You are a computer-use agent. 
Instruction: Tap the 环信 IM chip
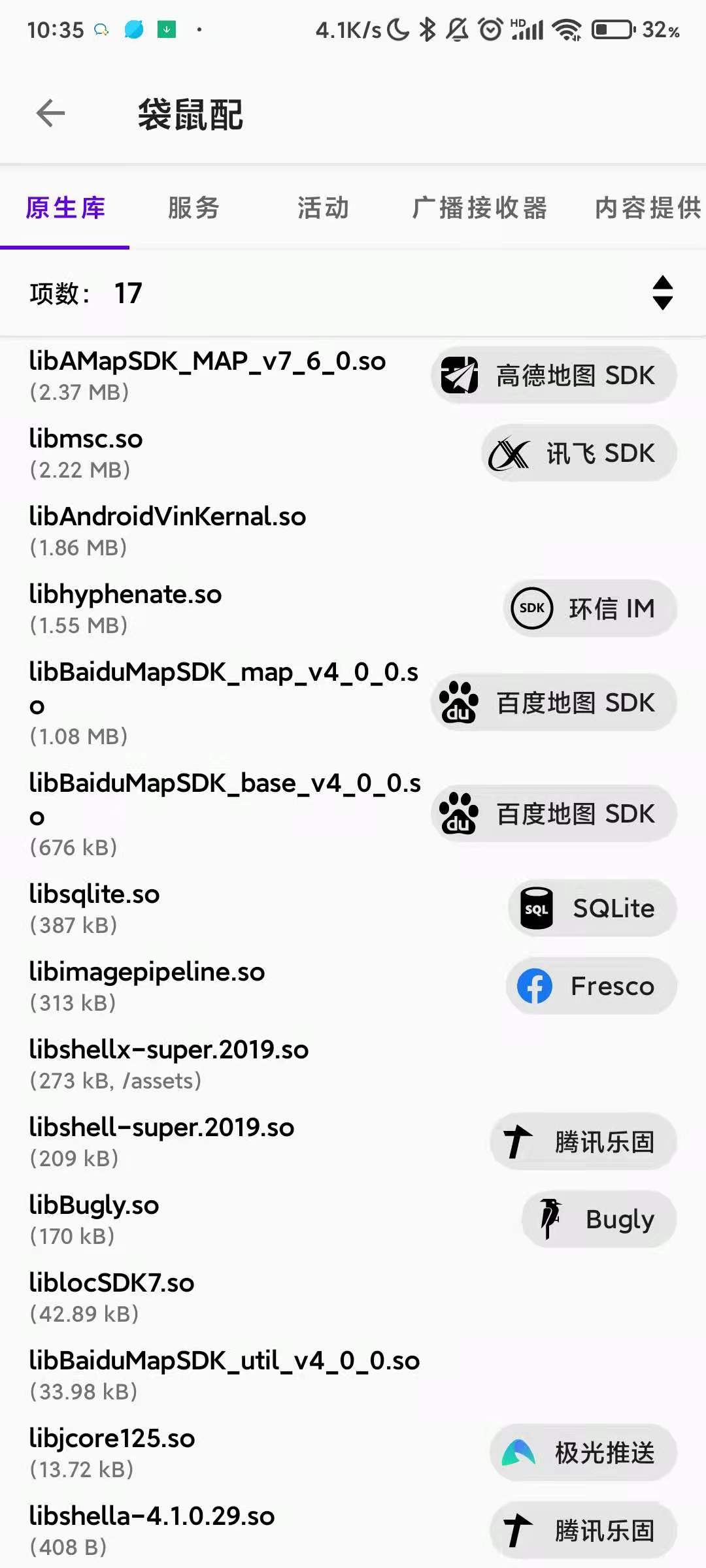coord(590,609)
